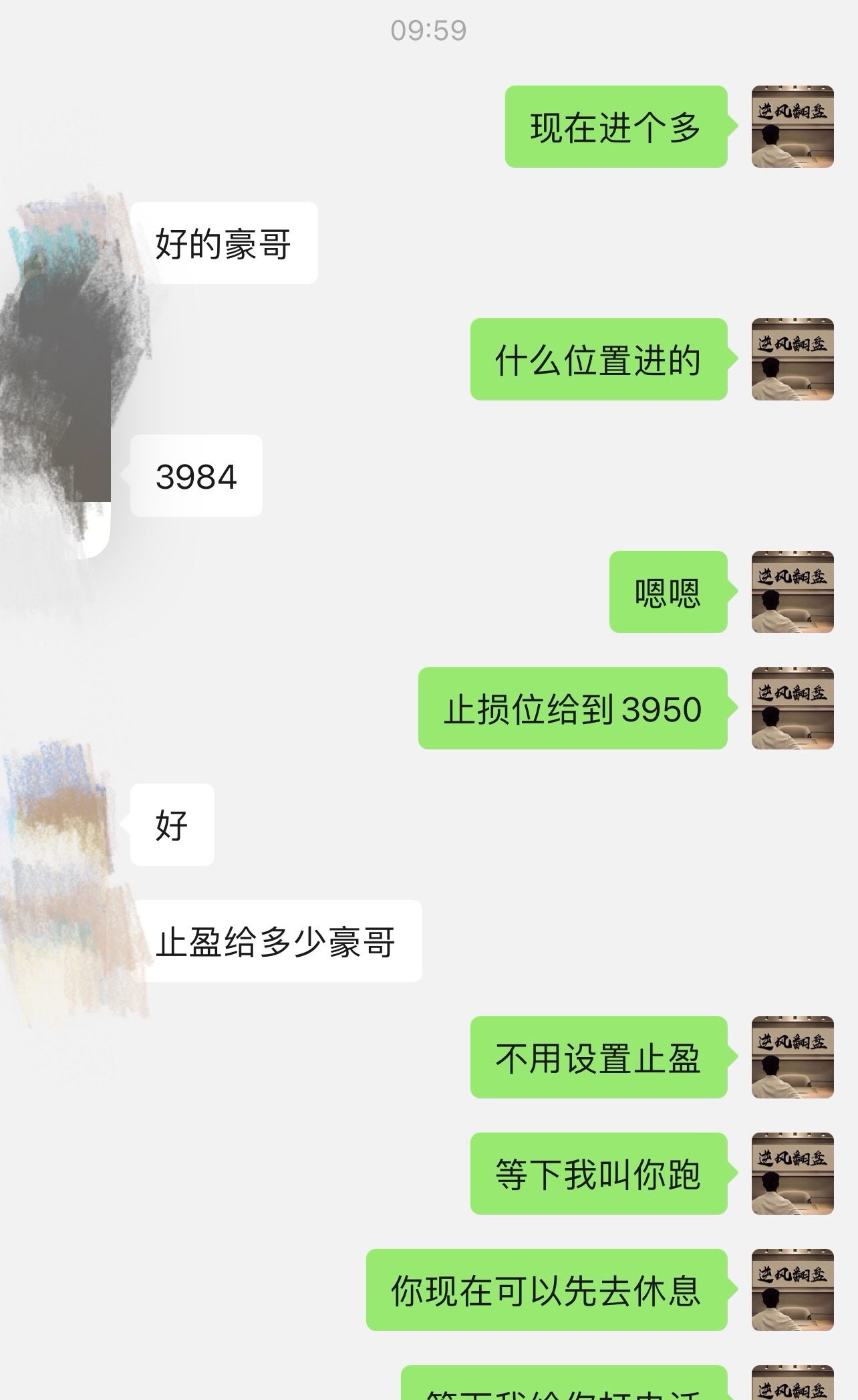Open avatar next to '不用设置止盈' message
The width and height of the screenshot is (858, 1400).
click(793, 1057)
